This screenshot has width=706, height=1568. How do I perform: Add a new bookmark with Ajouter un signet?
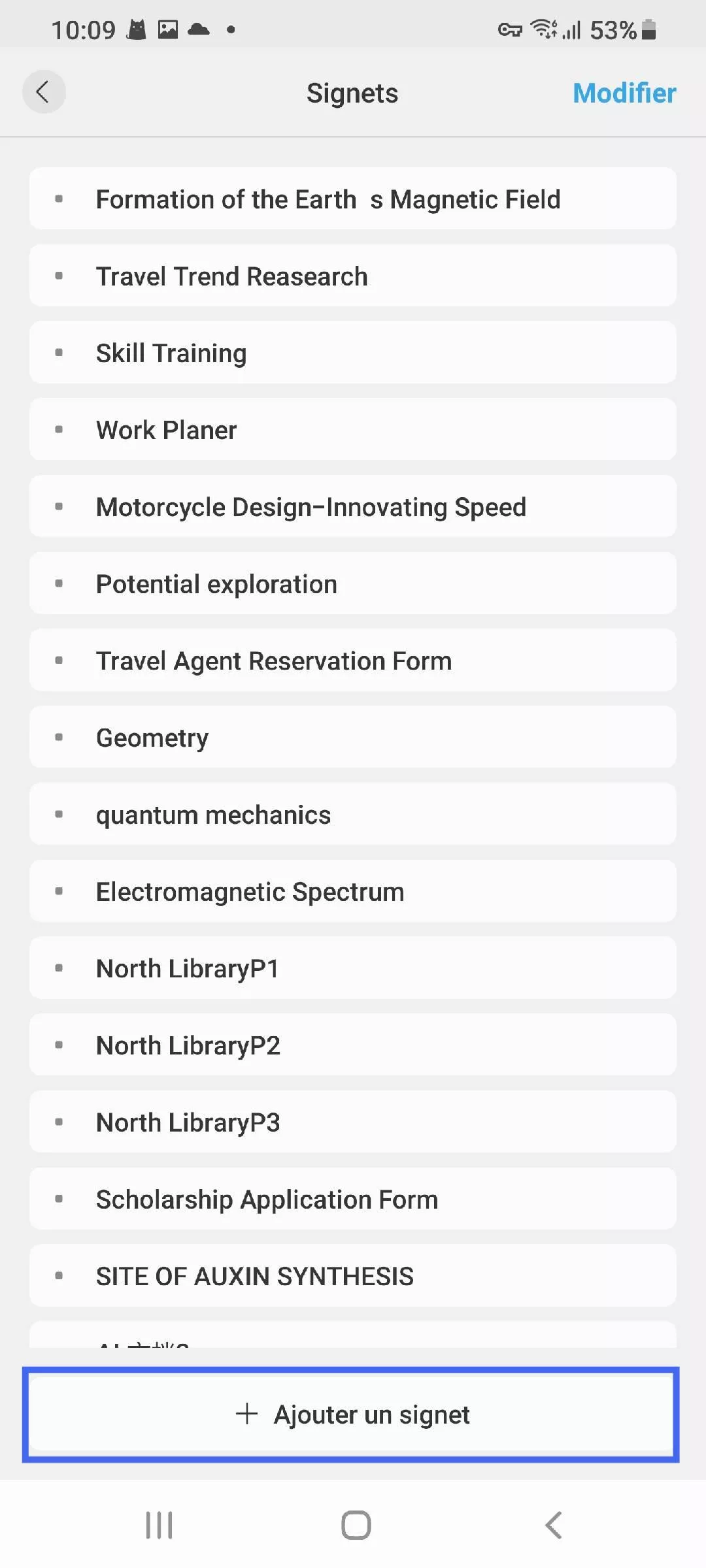[x=352, y=1414]
